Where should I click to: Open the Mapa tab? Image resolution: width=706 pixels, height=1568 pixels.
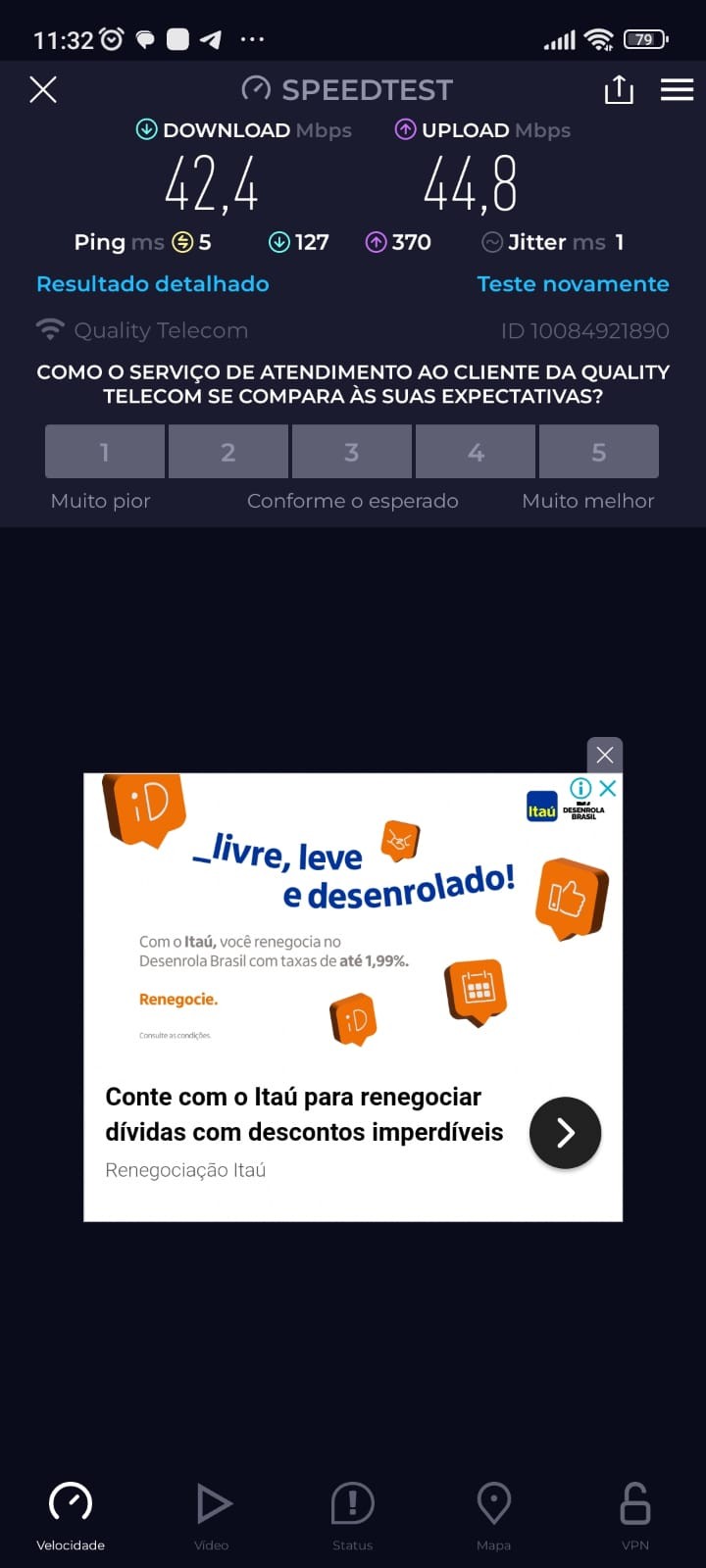pyautogui.click(x=493, y=1514)
